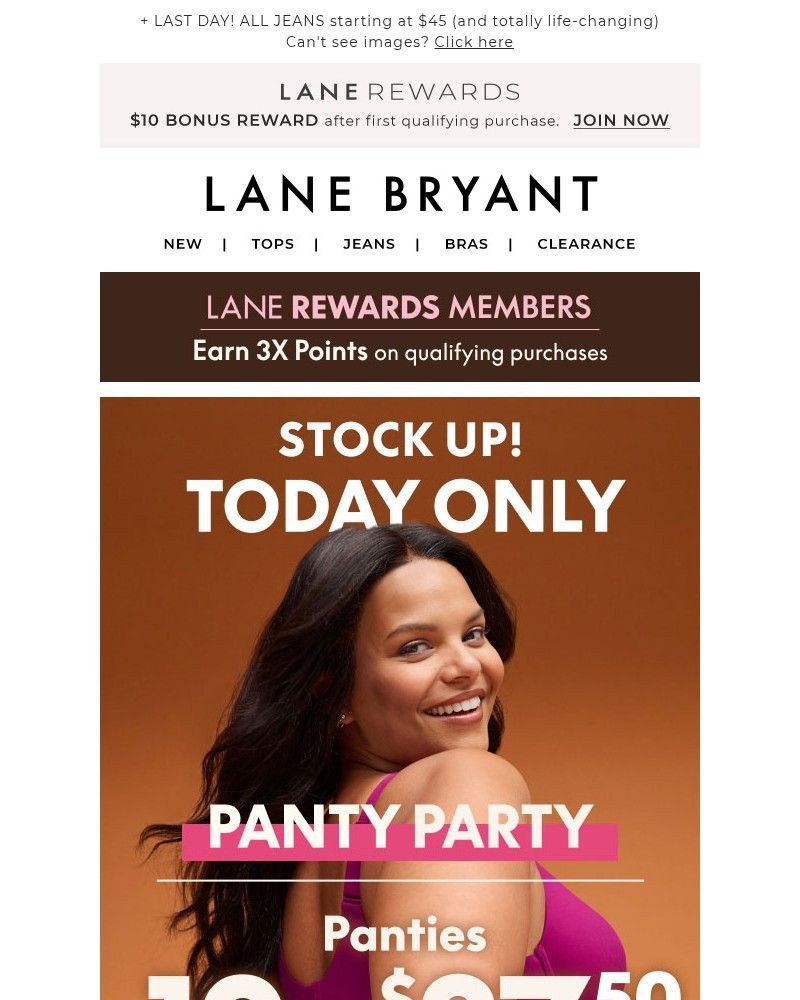Click the LAST DAY jeans promotion text
Viewport: 800px width, 1000px height.
(399, 20)
